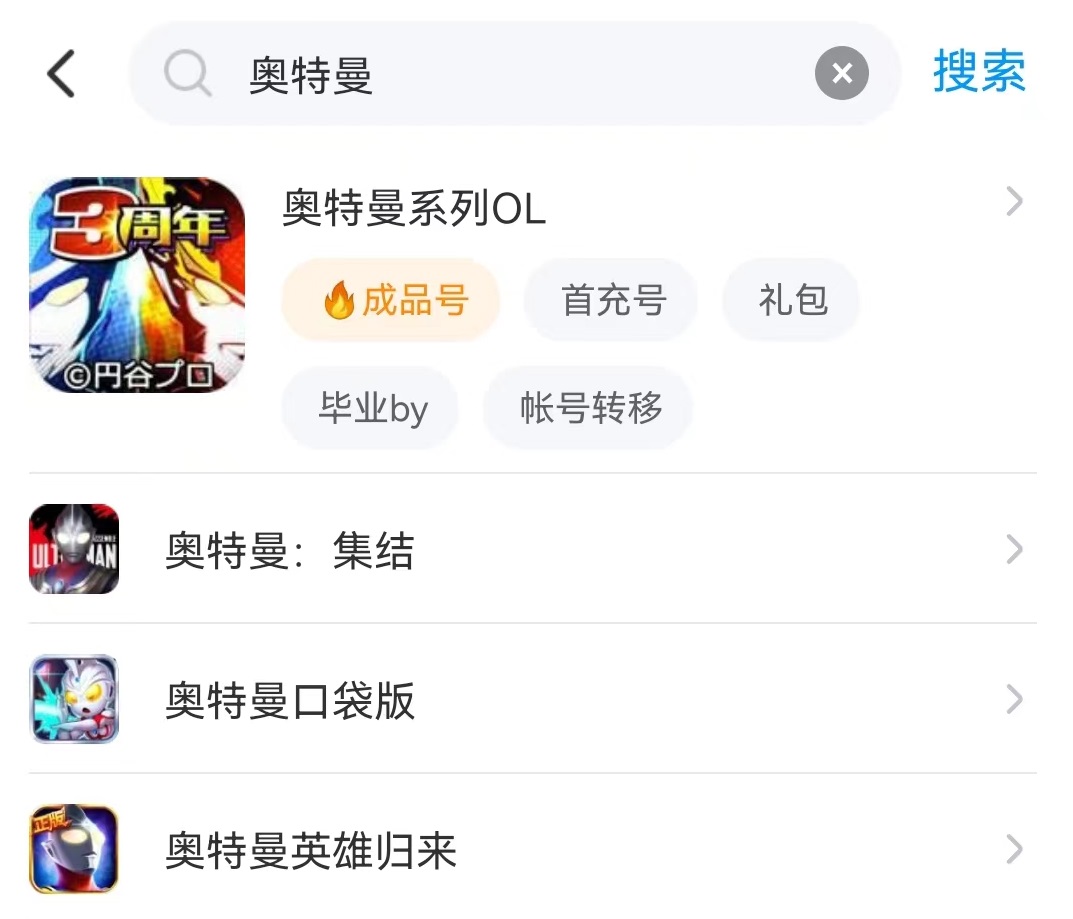Tap the 搜索 button
The image size is (1073, 919).
click(979, 73)
